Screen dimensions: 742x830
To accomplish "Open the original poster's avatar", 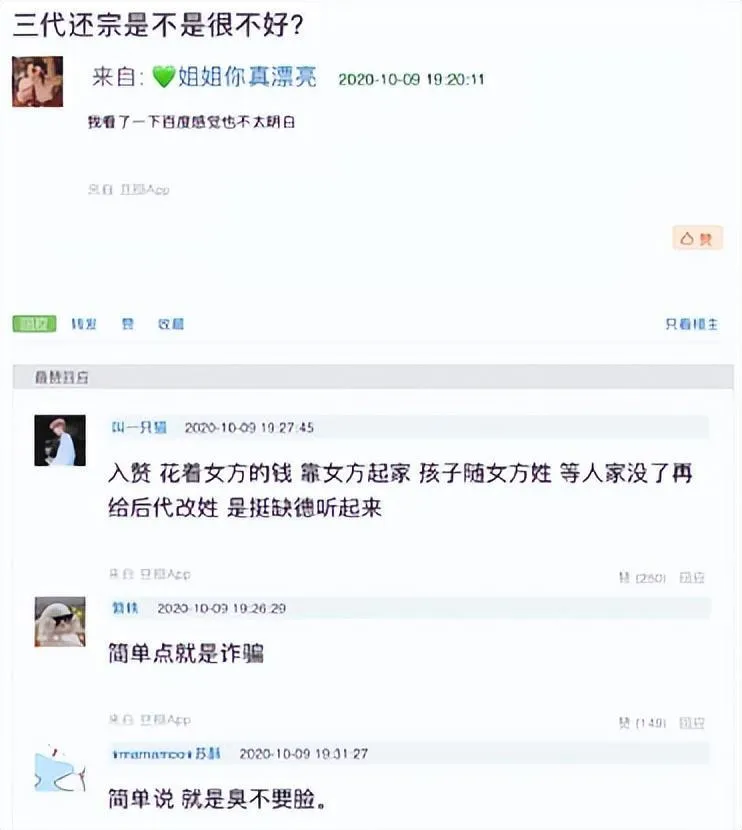I will pyautogui.click(x=37, y=81).
